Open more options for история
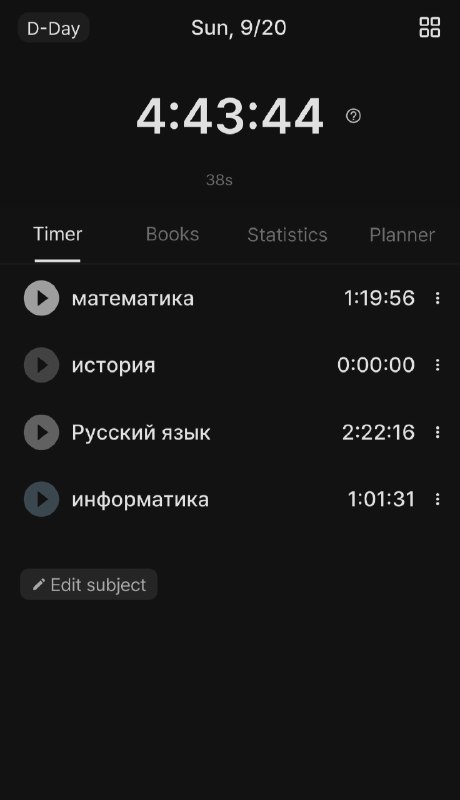The image size is (460, 800). tap(437, 365)
